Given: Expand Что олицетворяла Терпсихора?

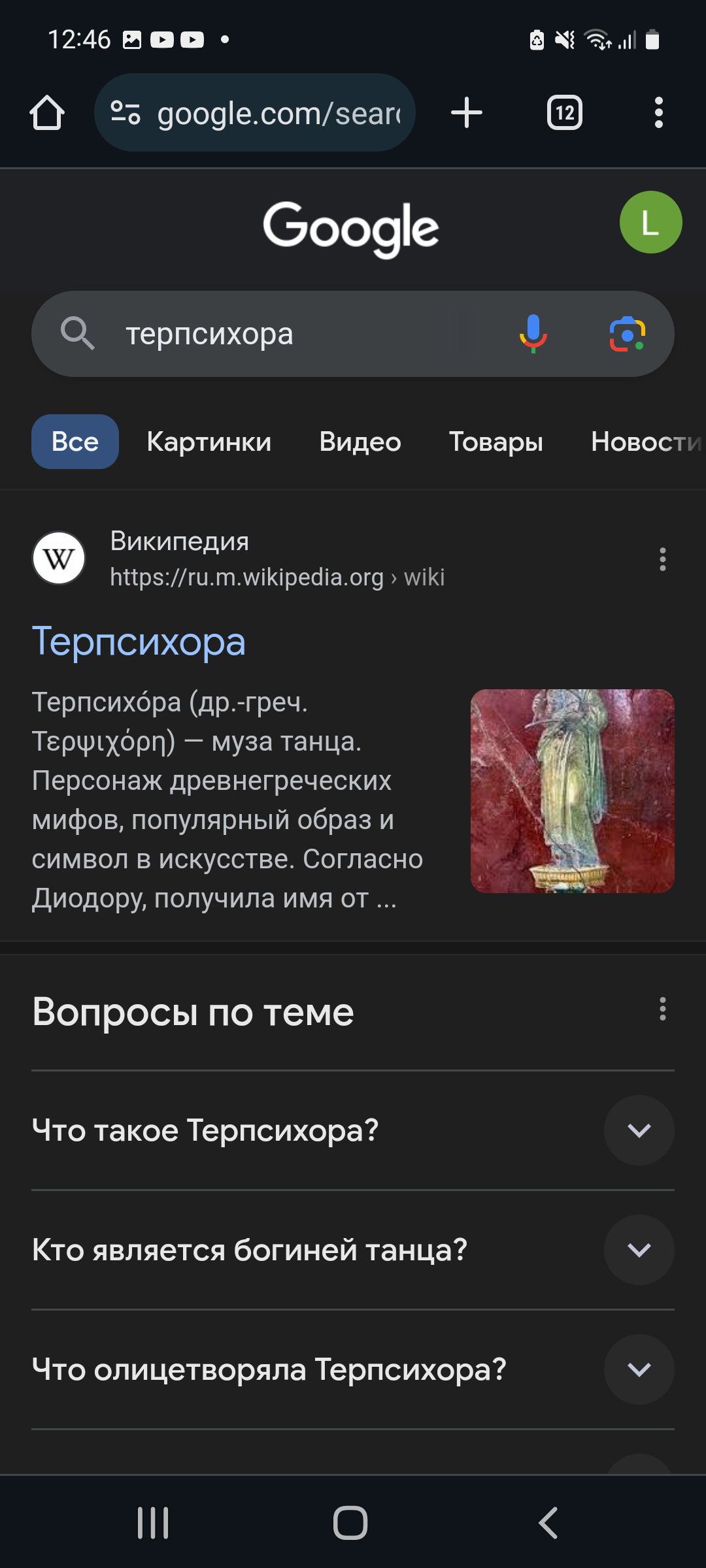Looking at the screenshot, I should [x=353, y=1369].
